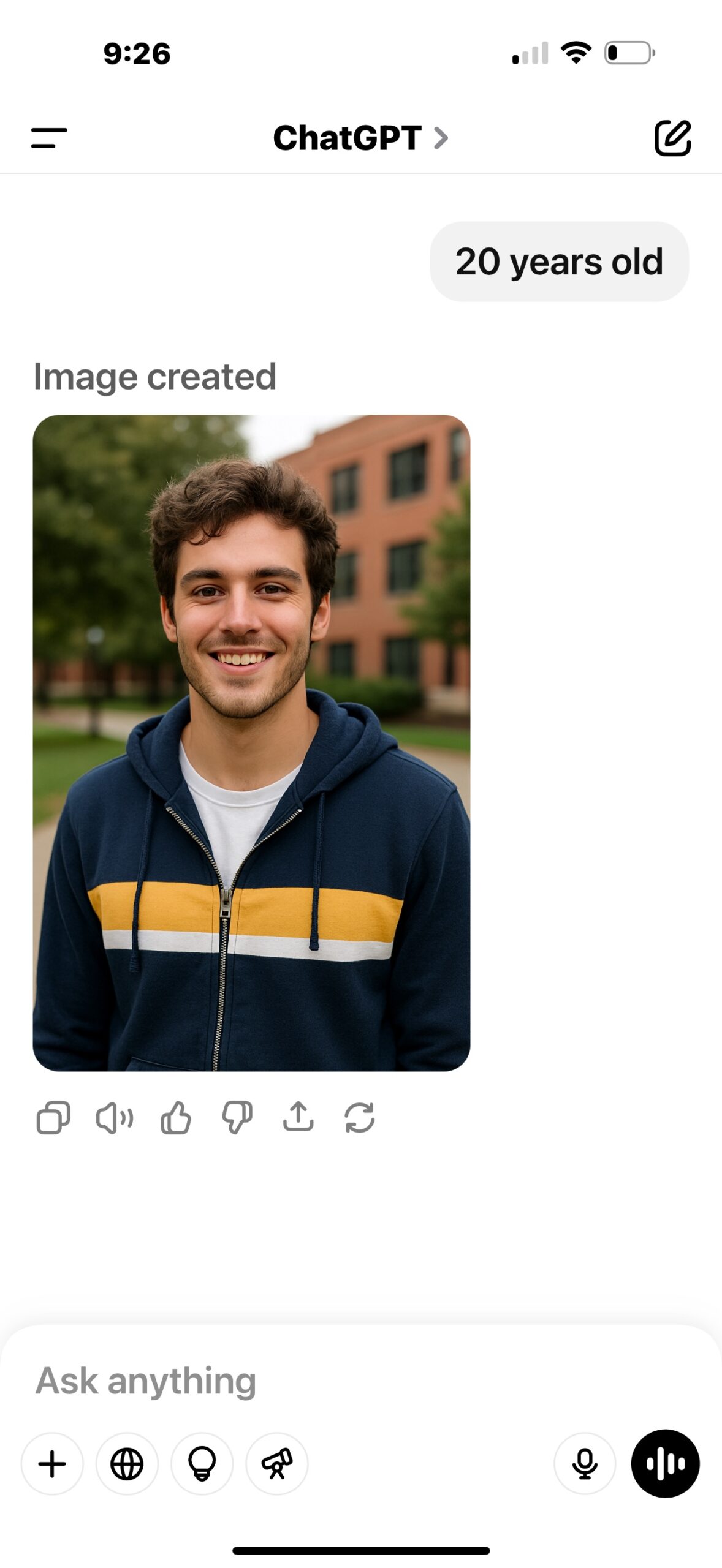Screen dimensions: 722x1568
Task: Tap the plus attach button
Action: tap(52, 1464)
